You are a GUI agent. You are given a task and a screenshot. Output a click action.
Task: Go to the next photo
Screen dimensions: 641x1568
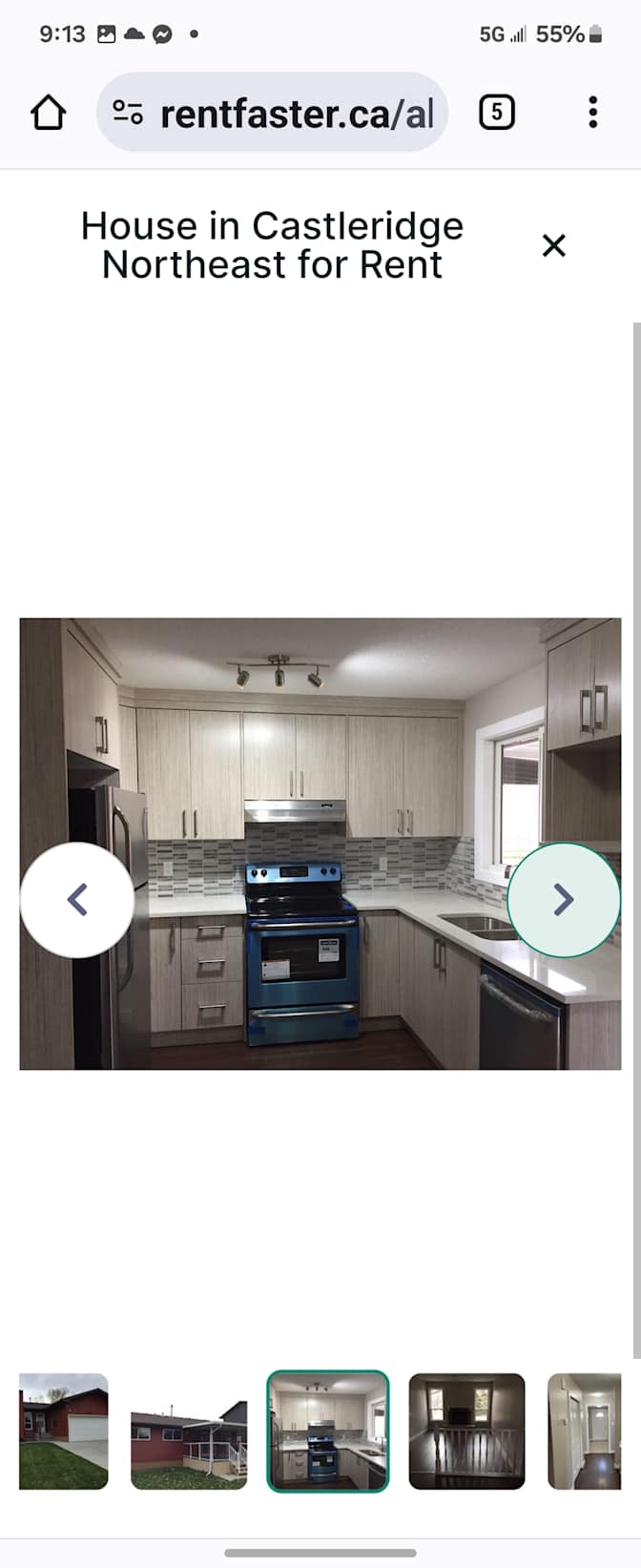pyautogui.click(x=564, y=900)
